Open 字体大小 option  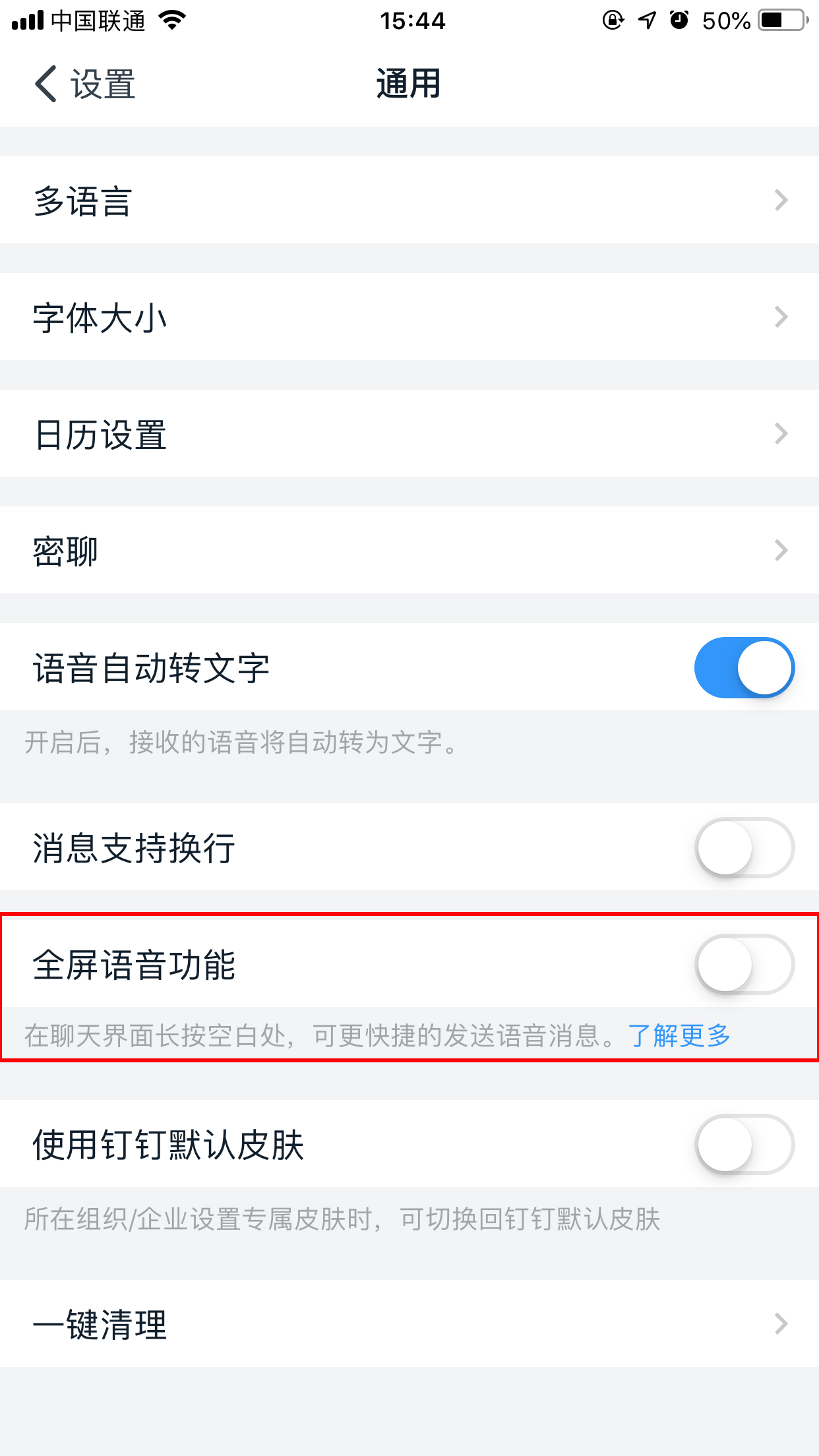(x=409, y=317)
